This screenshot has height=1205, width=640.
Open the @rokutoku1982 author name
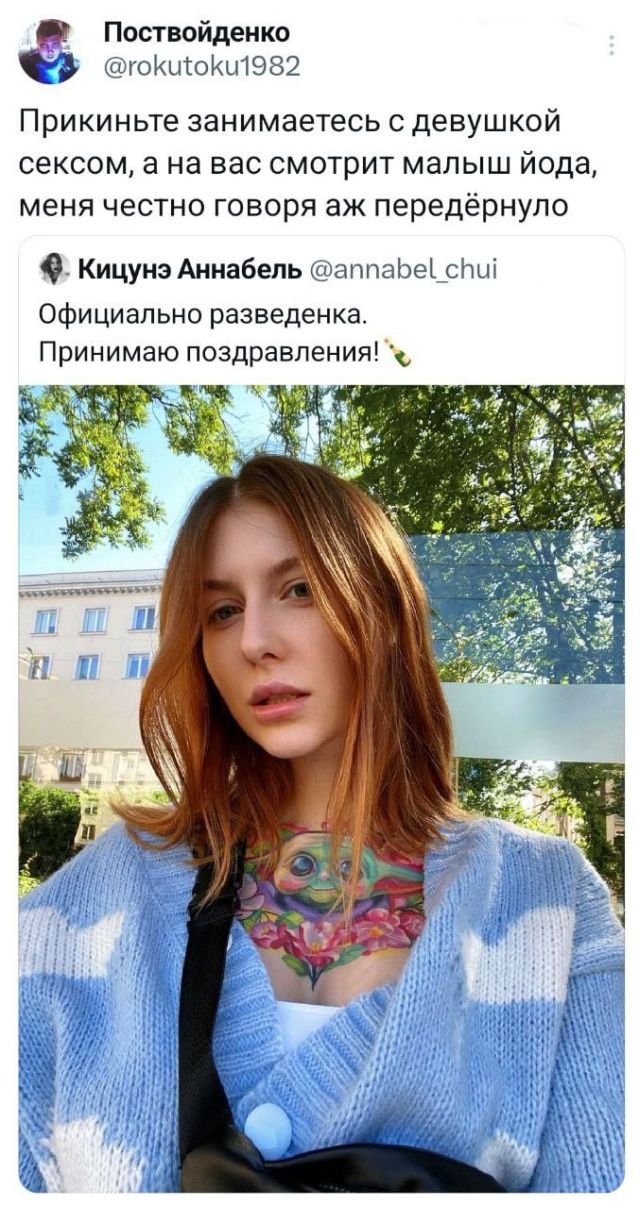(197, 33)
